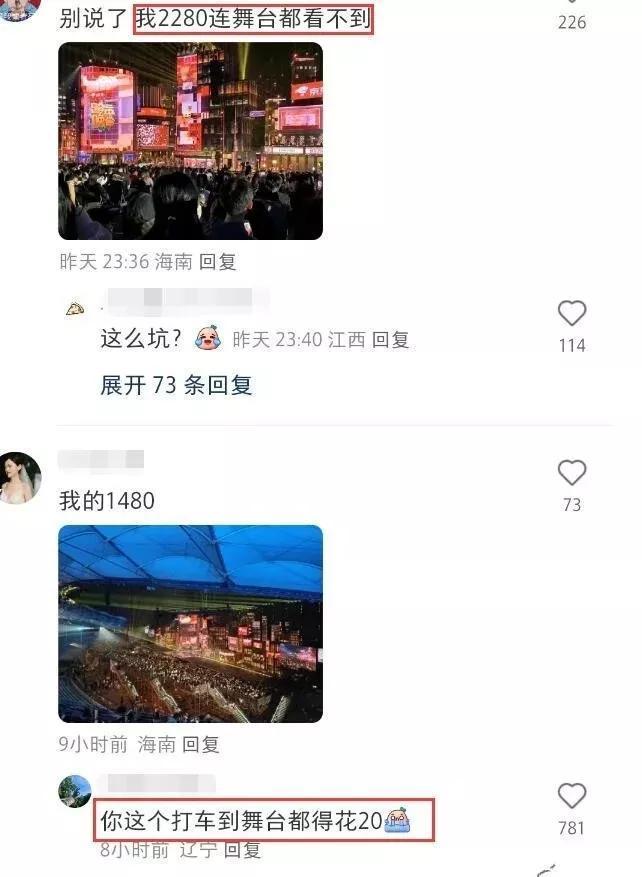Reply to the comment posted 昨天 23:36 from 海南
Viewport: 642px width, 877px height.
pos(217,262)
